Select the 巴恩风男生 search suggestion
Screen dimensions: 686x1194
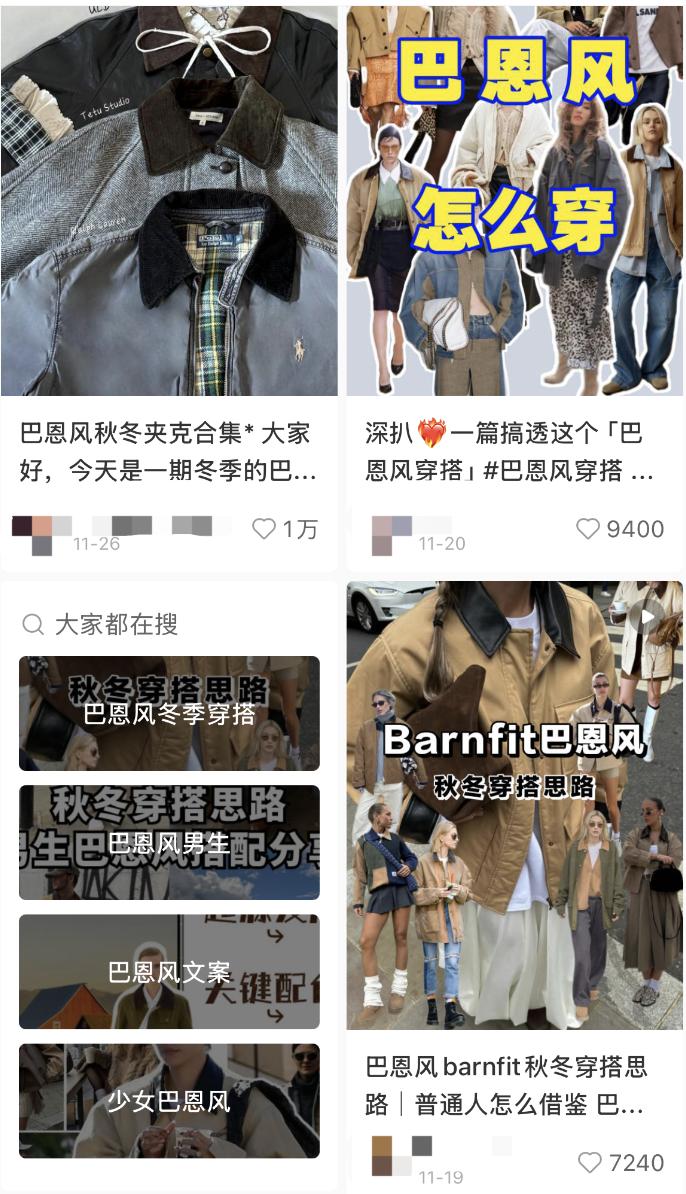[169, 843]
